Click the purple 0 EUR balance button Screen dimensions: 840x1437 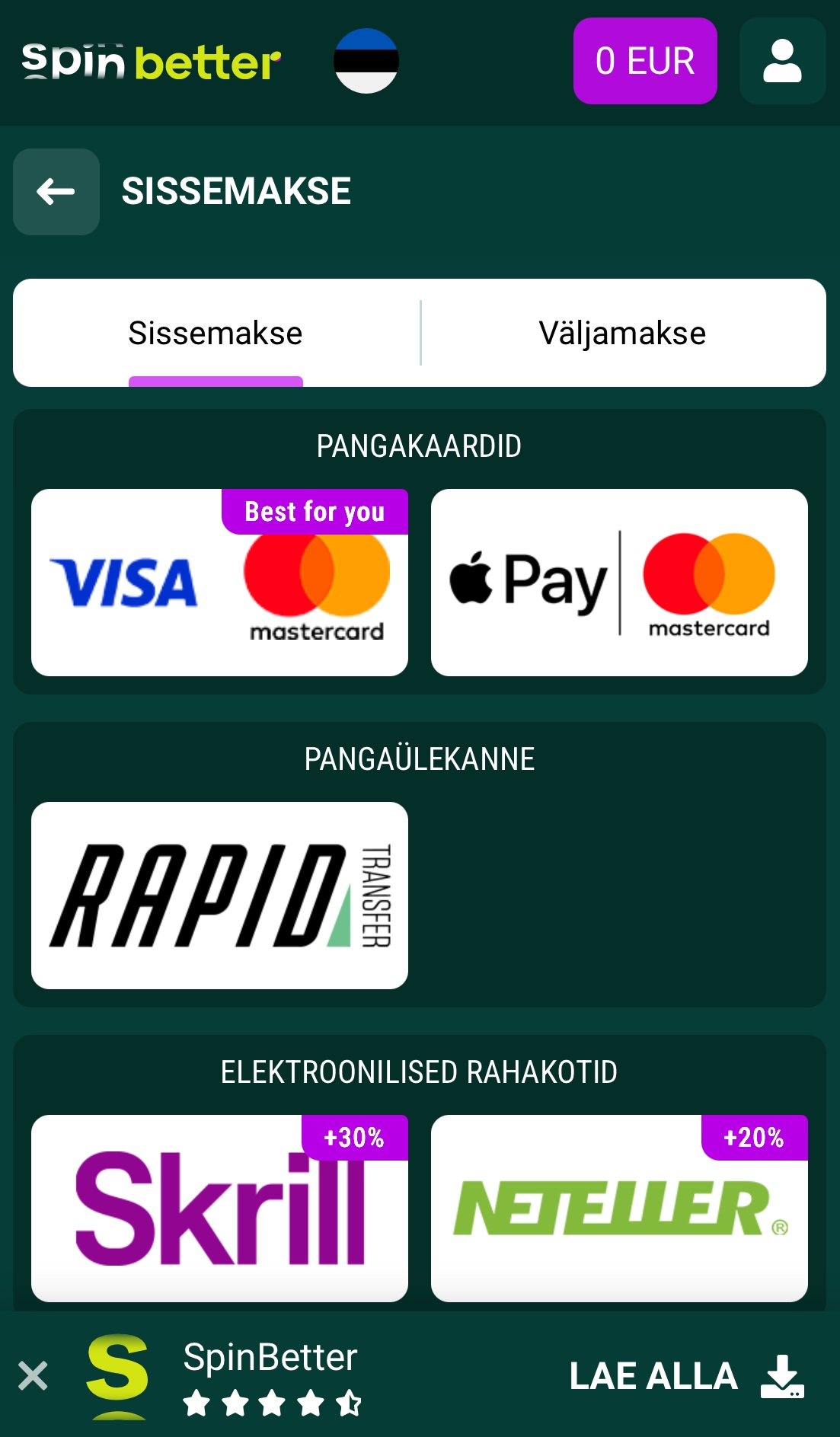644,61
